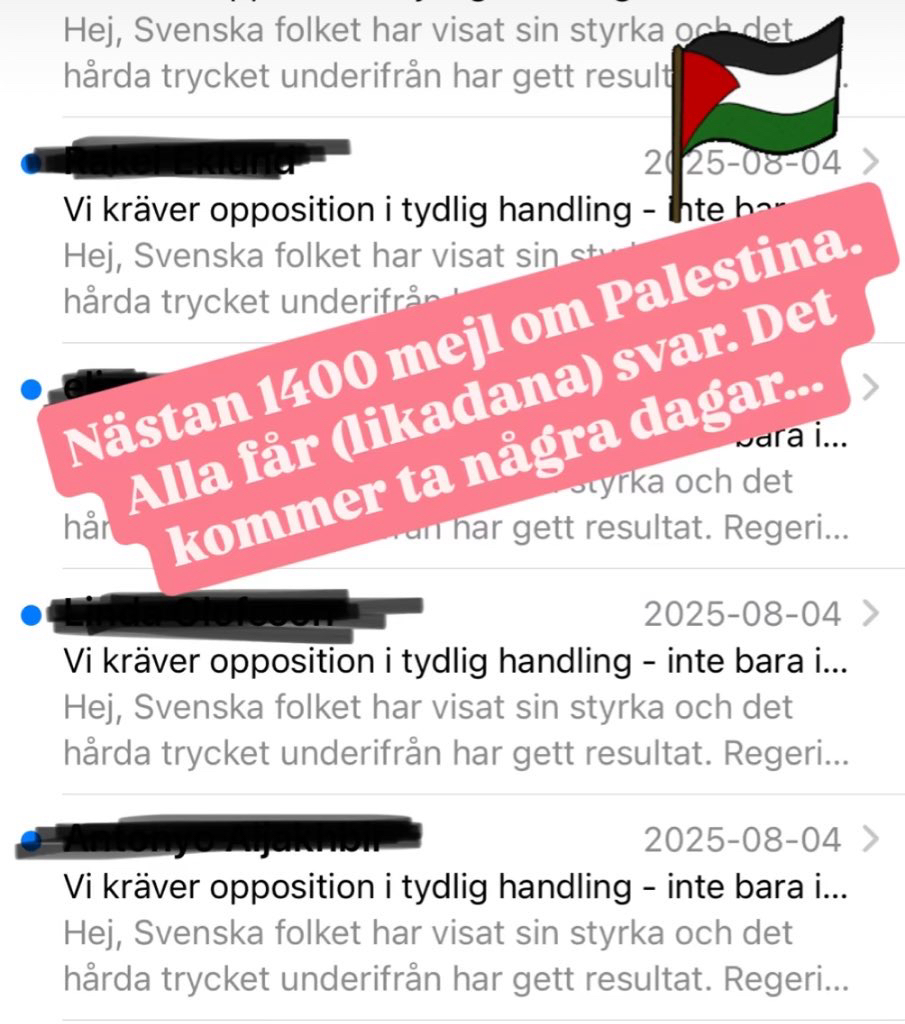This screenshot has height=1024, width=905.
Task: Tap the date label on Linda's email
Action: coord(747,612)
